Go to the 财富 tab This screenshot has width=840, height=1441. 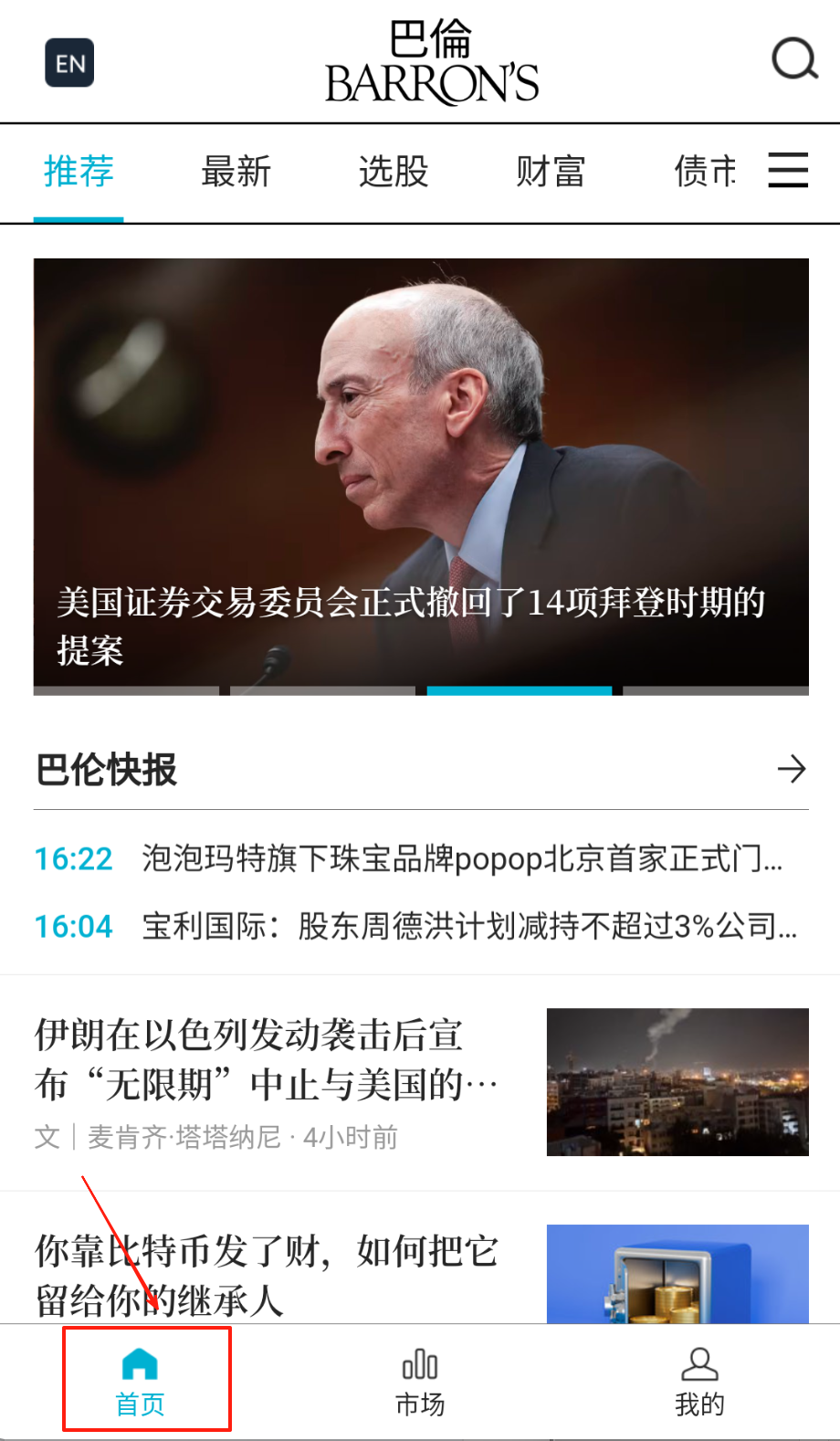click(551, 172)
